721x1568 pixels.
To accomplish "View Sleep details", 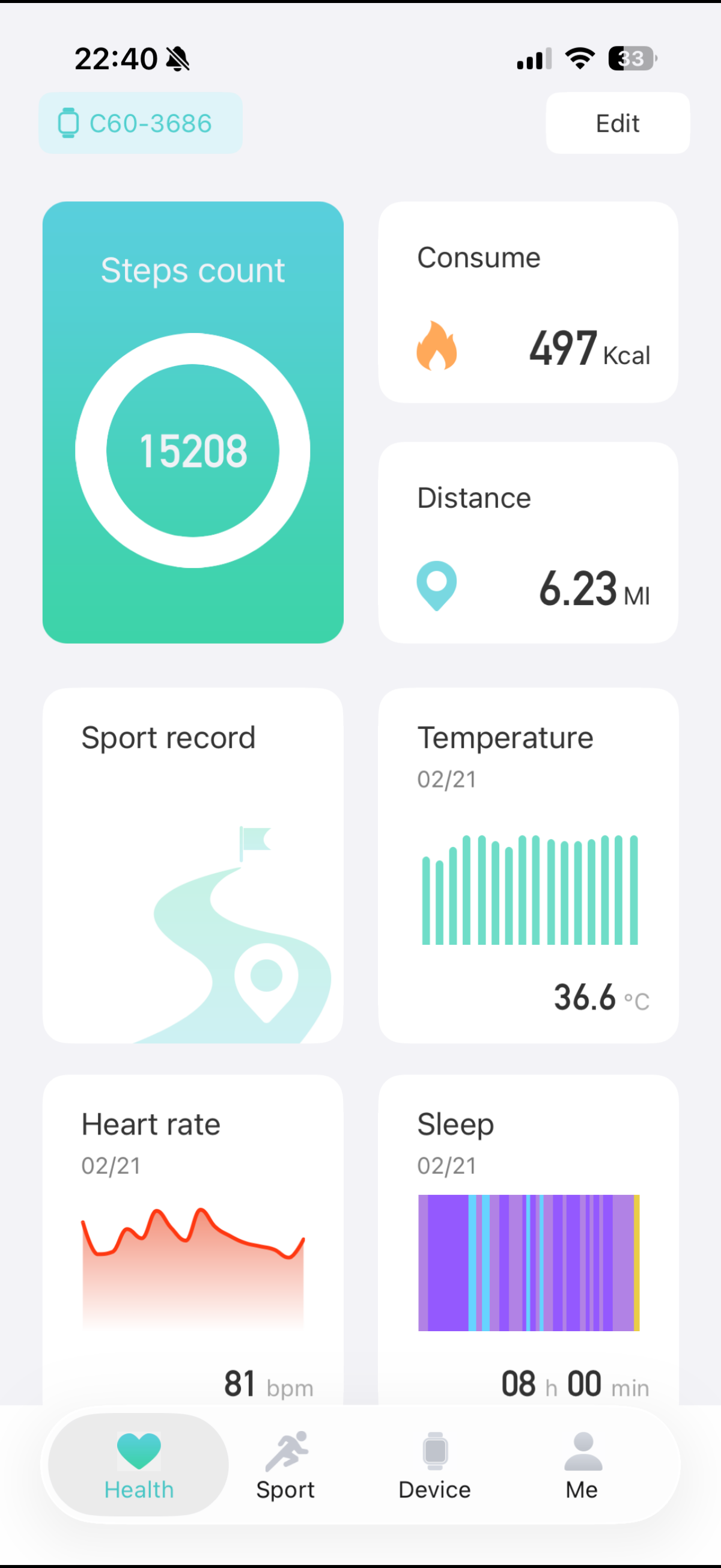I will click(x=528, y=1242).
